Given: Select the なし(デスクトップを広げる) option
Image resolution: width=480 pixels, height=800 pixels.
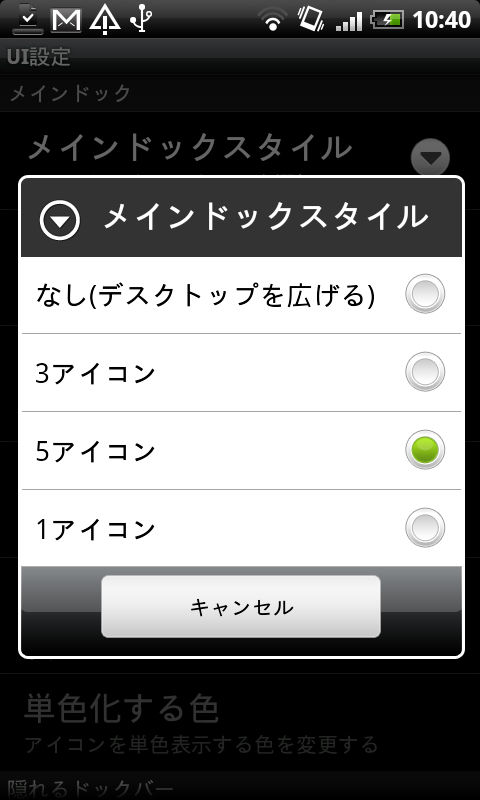Looking at the screenshot, I should [x=241, y=294].
